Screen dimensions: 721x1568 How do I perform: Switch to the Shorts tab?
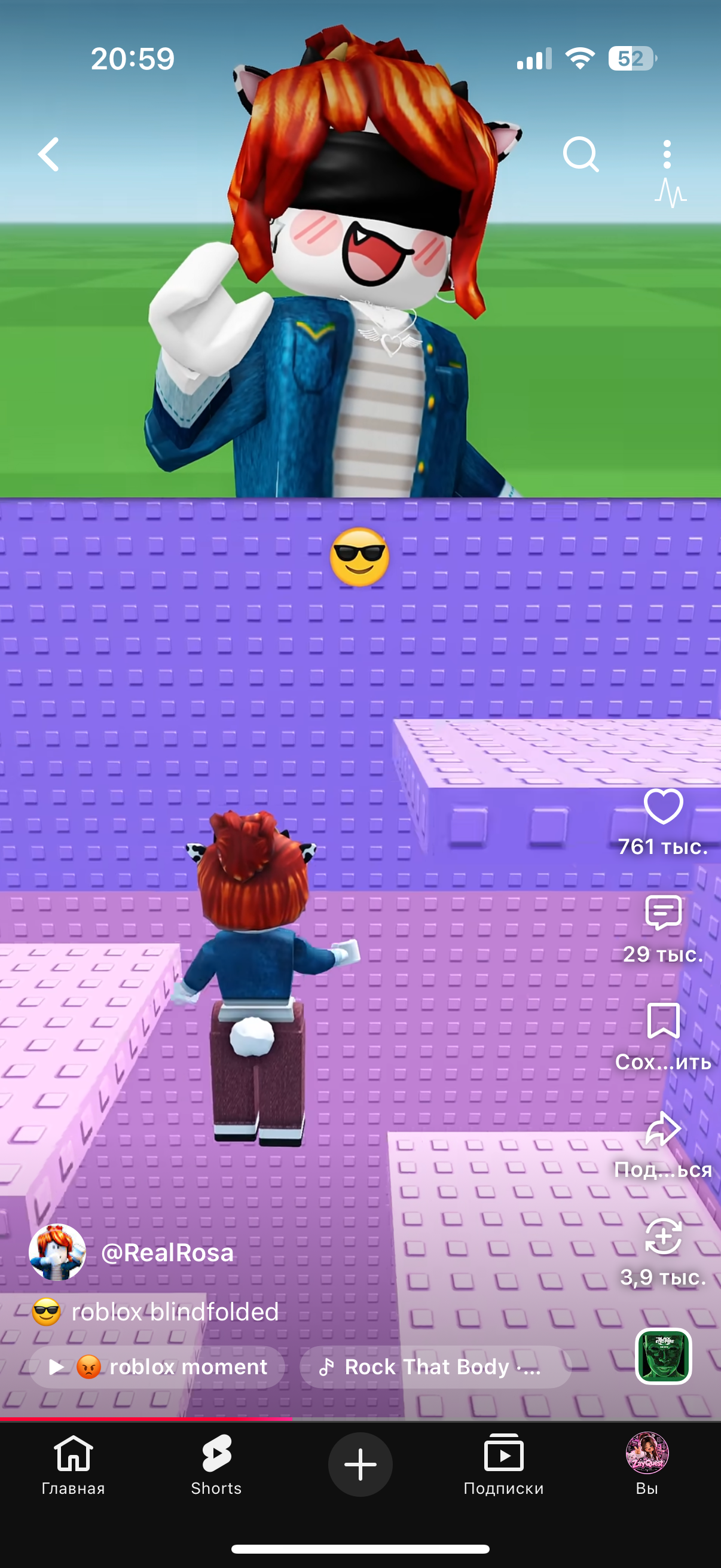tap(216, 1465)
